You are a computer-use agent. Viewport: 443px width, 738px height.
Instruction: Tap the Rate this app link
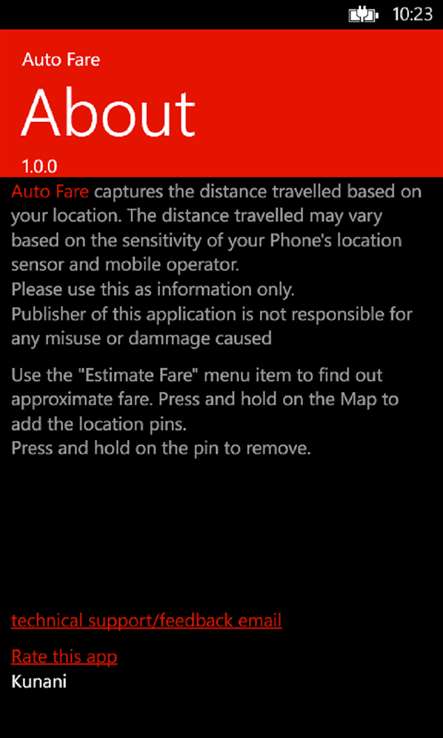(x=64, y=656)
